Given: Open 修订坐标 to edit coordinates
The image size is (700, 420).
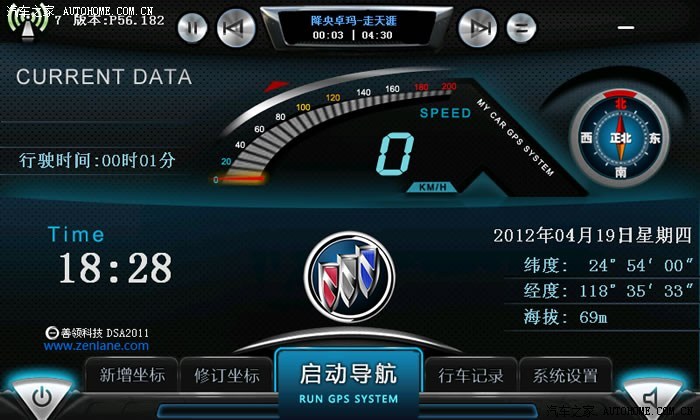Looking at the screenshot, I should click(226, 376).
